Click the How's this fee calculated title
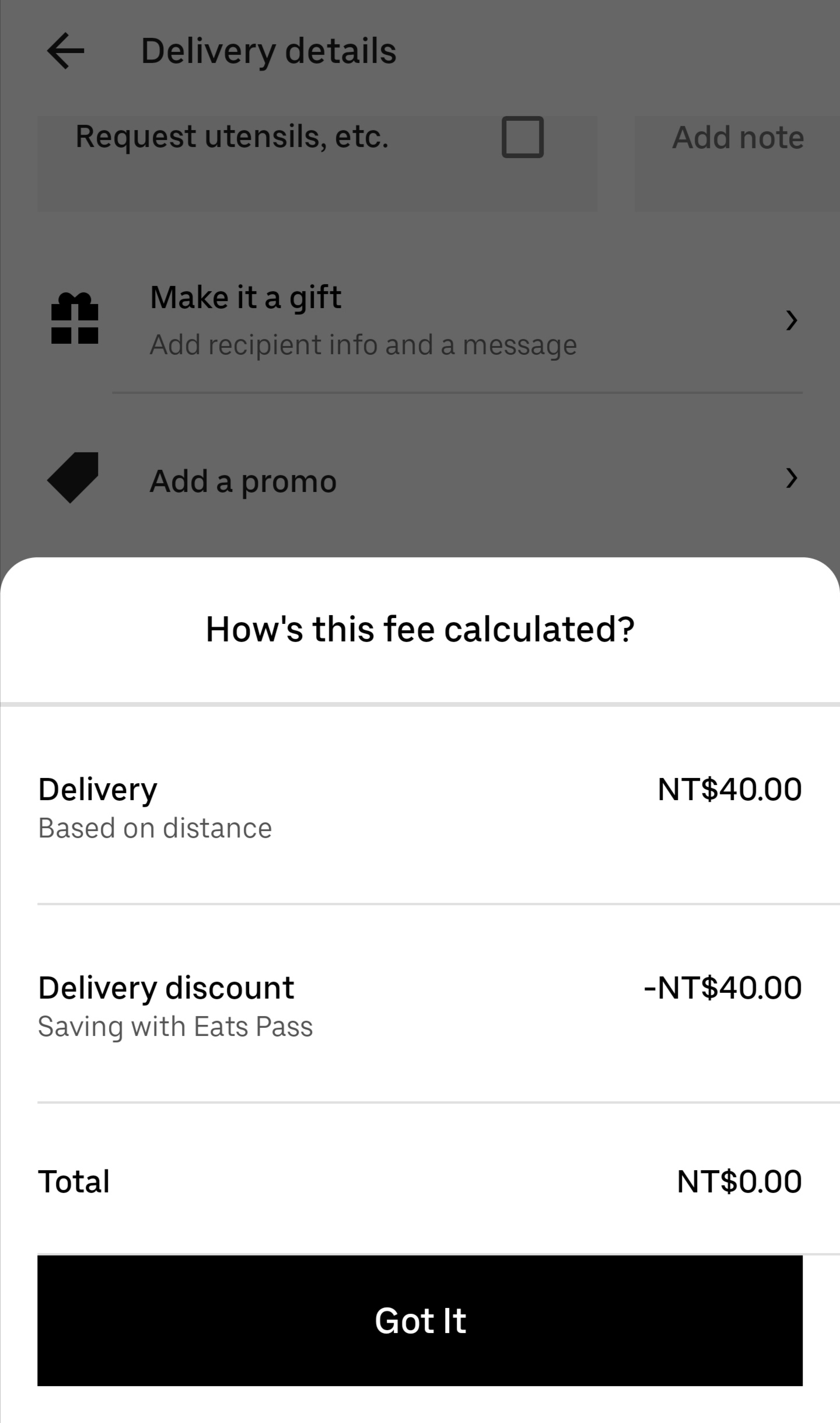 (x=420, y=629)
